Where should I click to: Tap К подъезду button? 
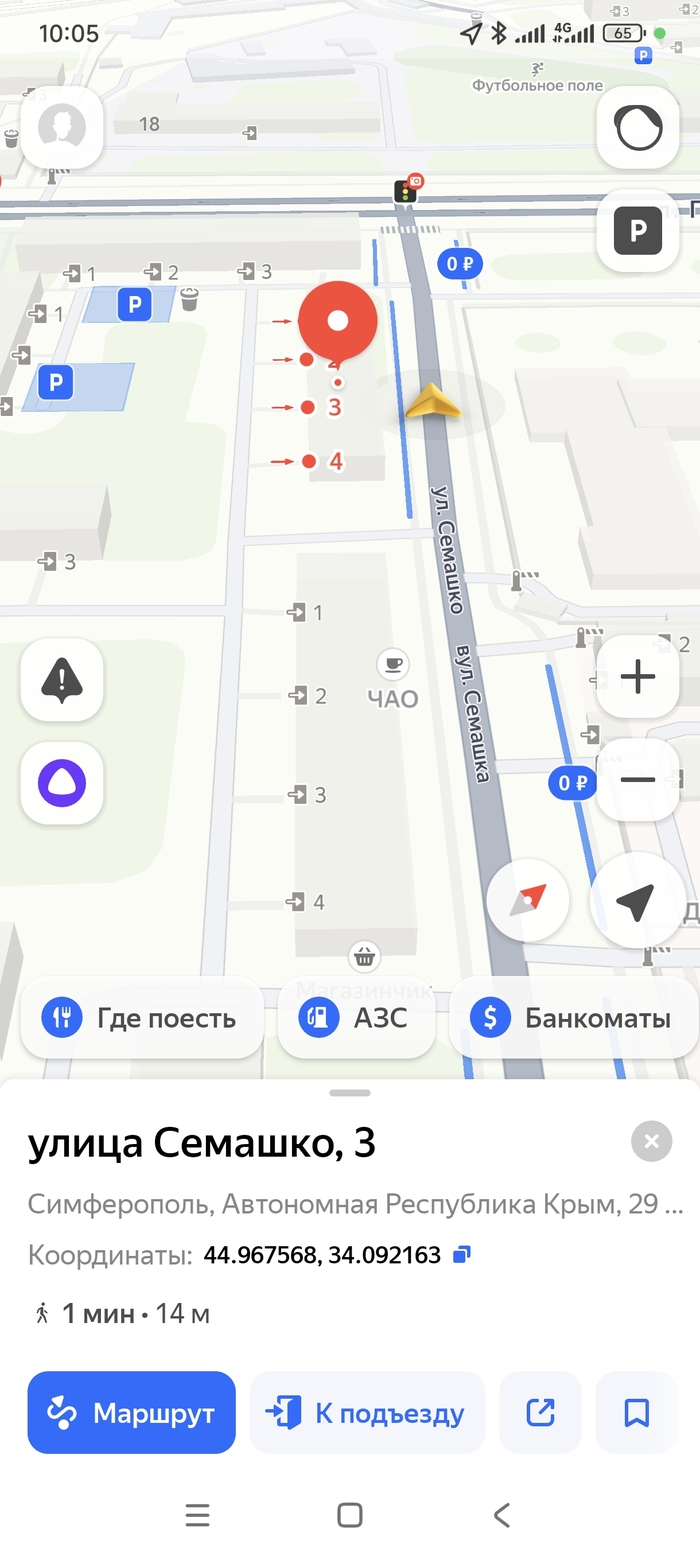(366, 1412)
